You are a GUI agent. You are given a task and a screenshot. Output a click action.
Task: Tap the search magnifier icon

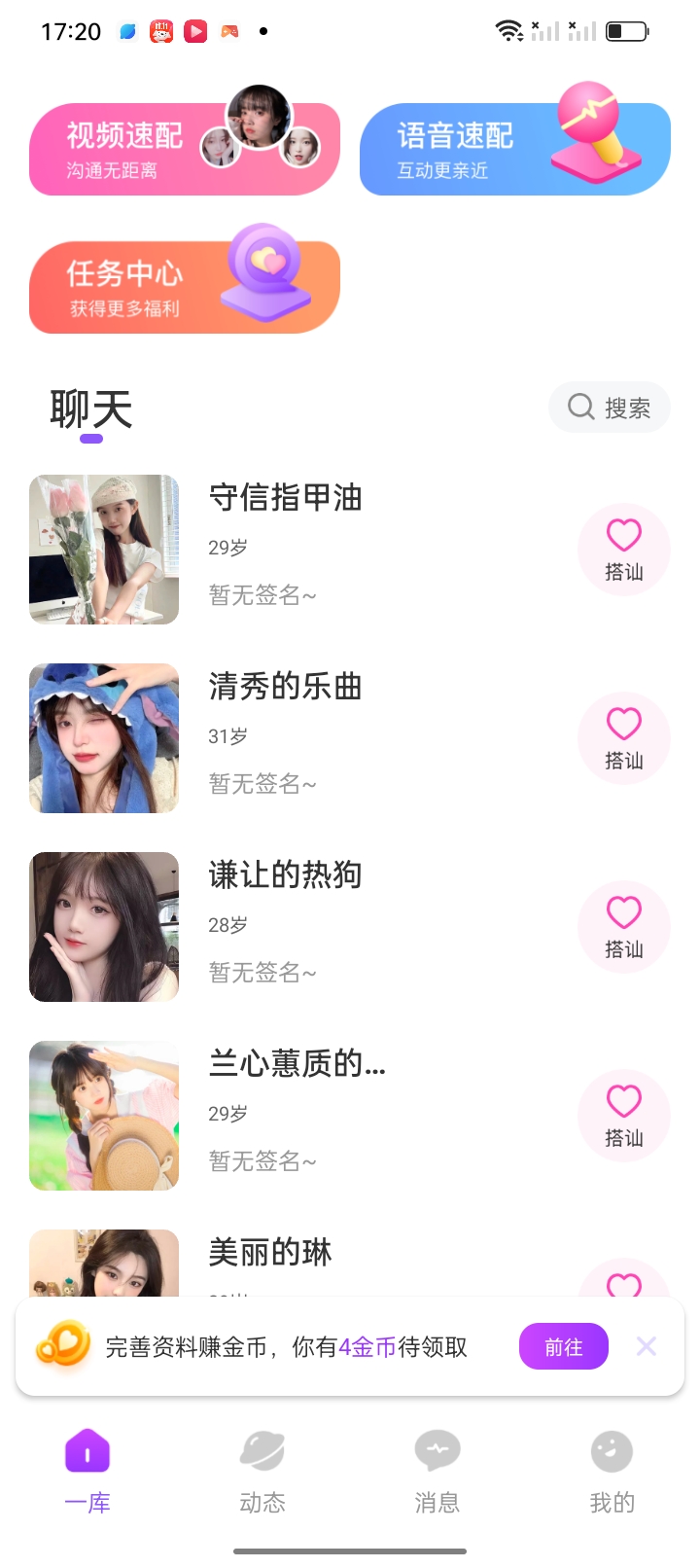click(x=580, y=407)
